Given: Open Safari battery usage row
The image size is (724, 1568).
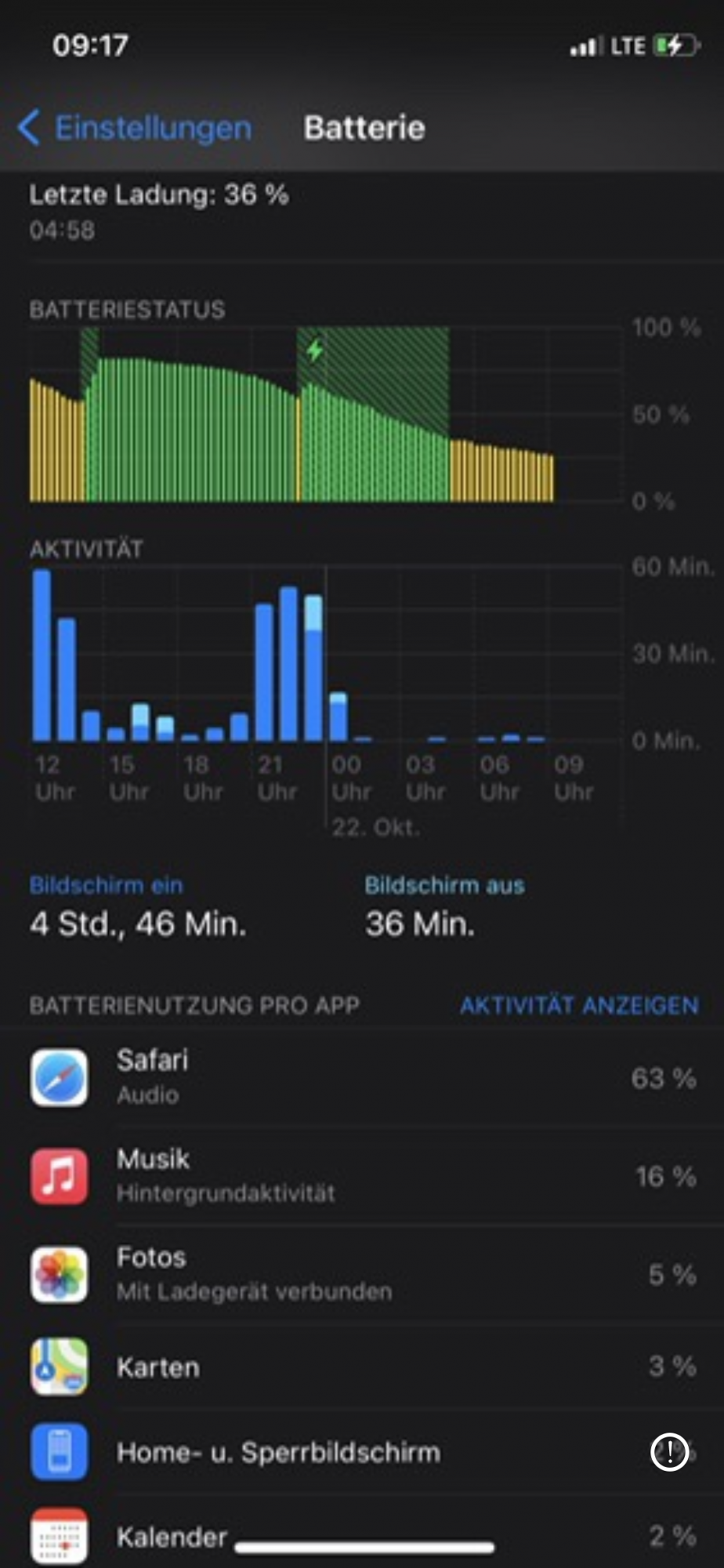Looking at the screenshot, I should pos(362,1078).
